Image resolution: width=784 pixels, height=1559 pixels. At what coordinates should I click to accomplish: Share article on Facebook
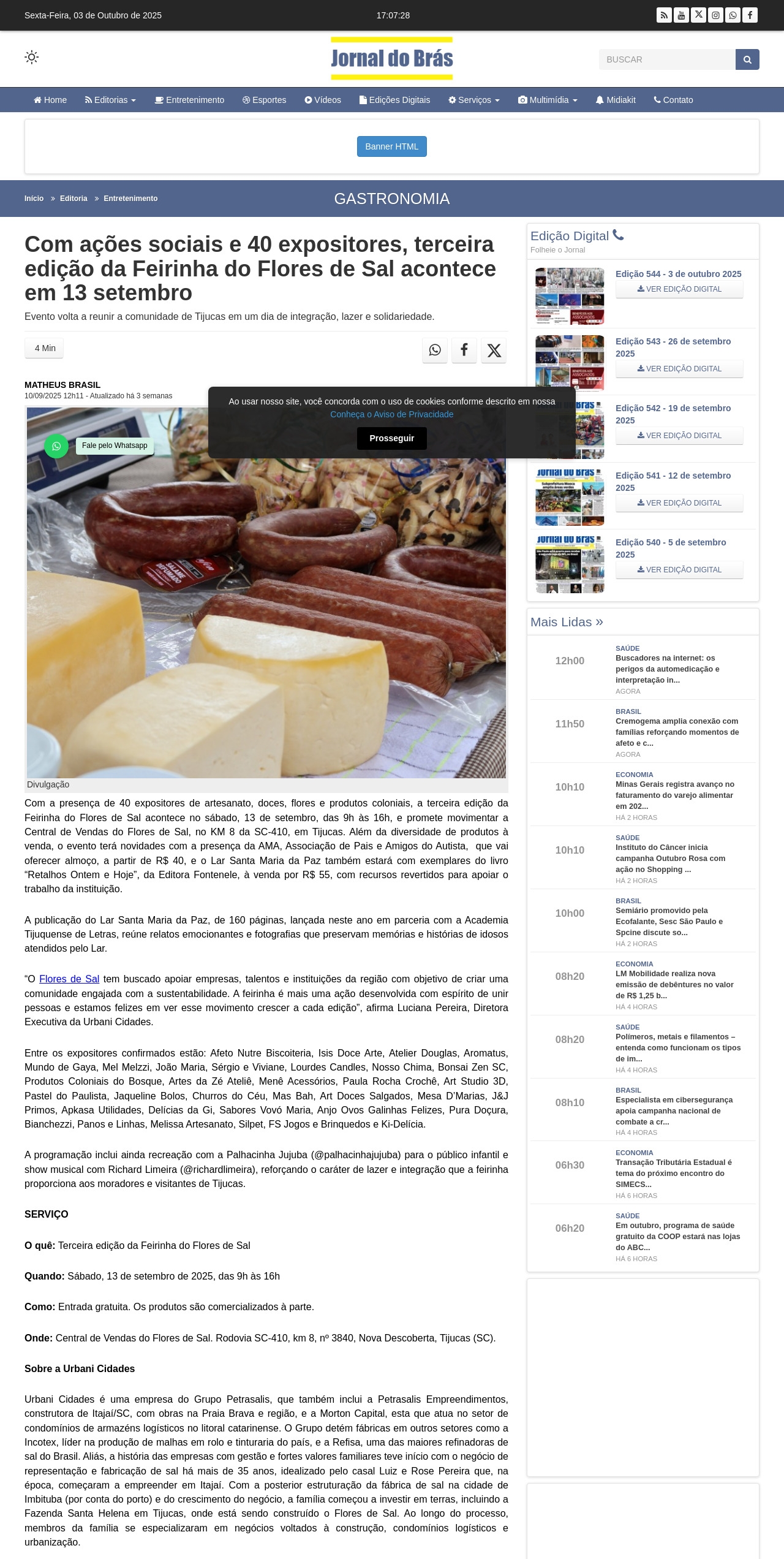[464, 350]
